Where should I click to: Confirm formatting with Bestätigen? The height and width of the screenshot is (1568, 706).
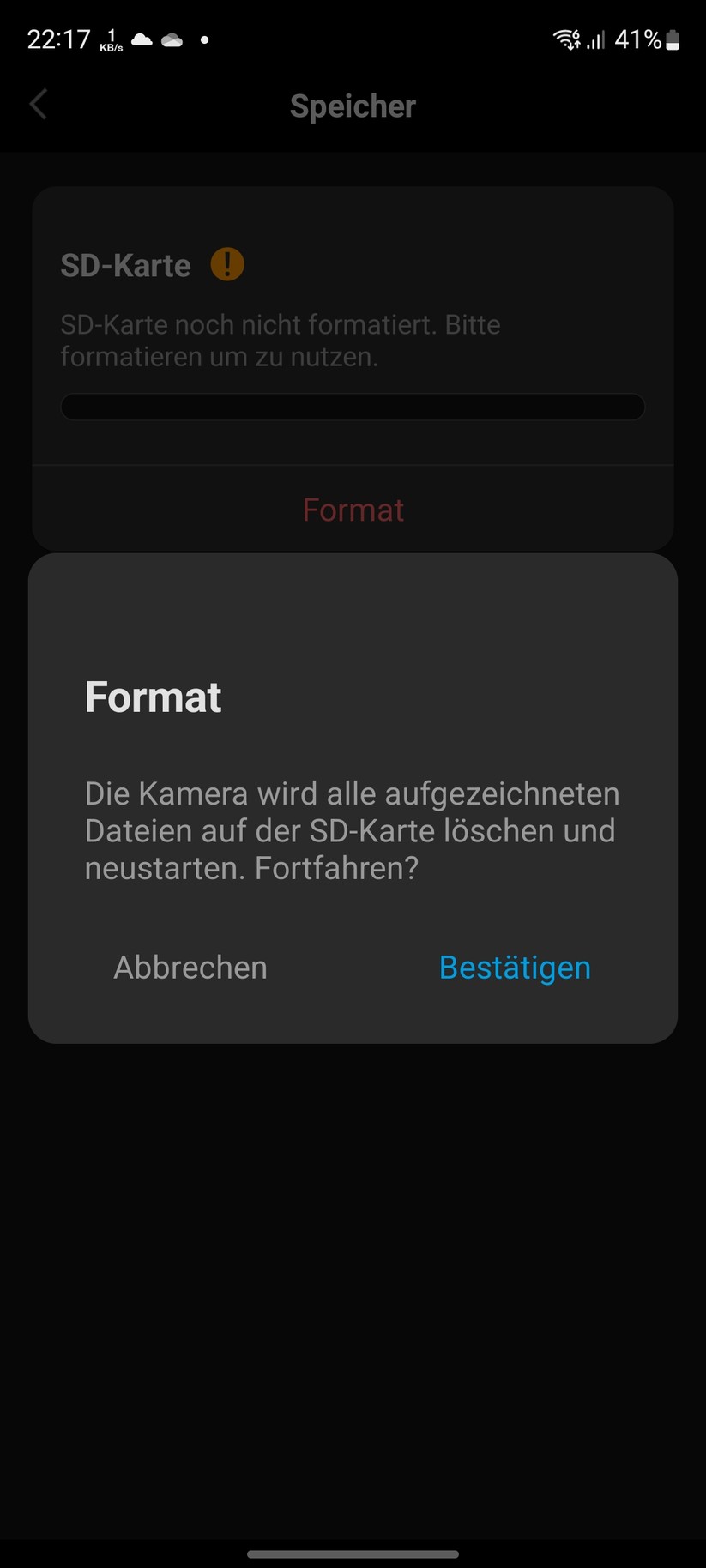pos(515,968)
